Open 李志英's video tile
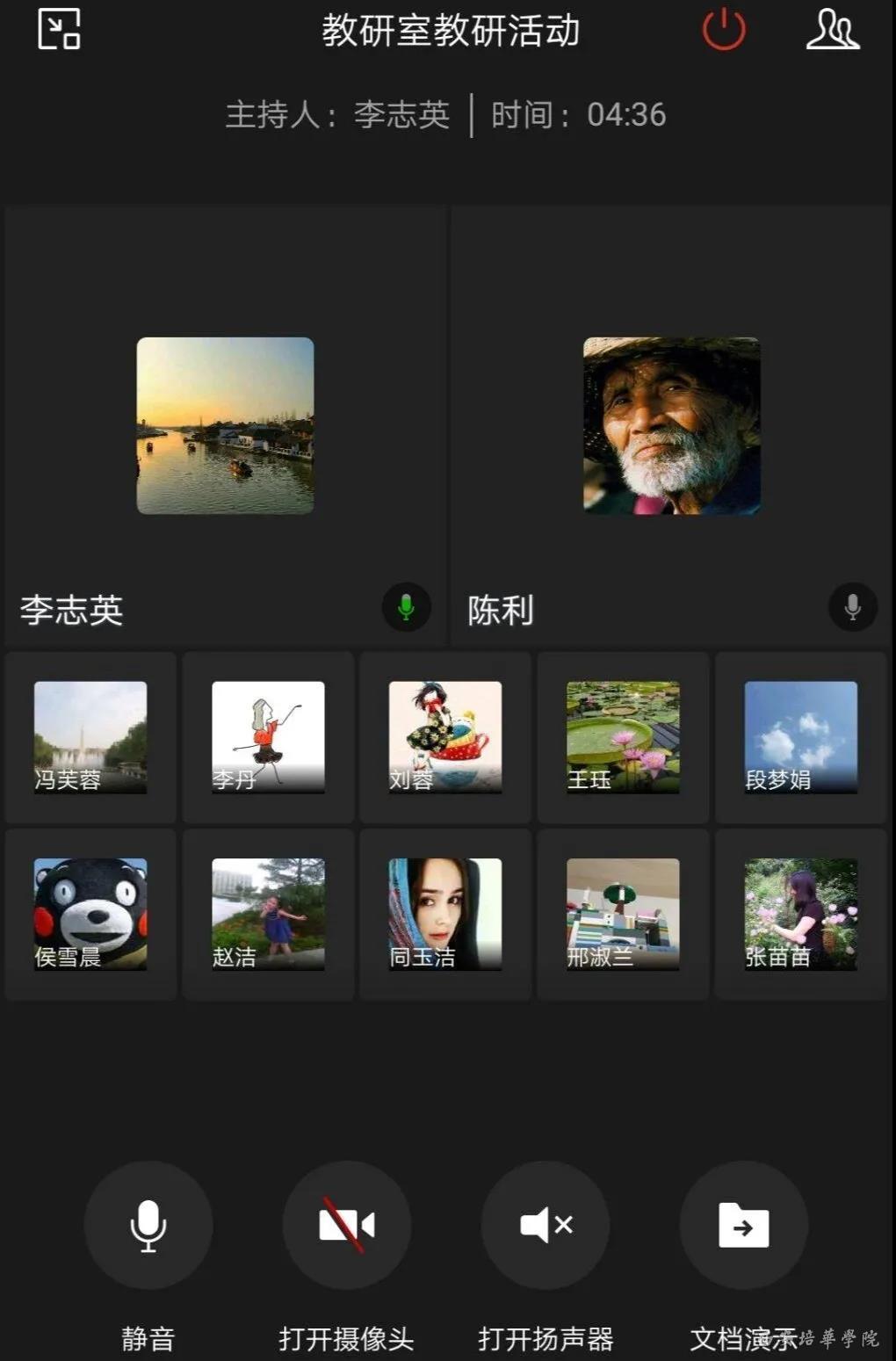Viewport: 896px width, 1361px height. click(225, 425)
